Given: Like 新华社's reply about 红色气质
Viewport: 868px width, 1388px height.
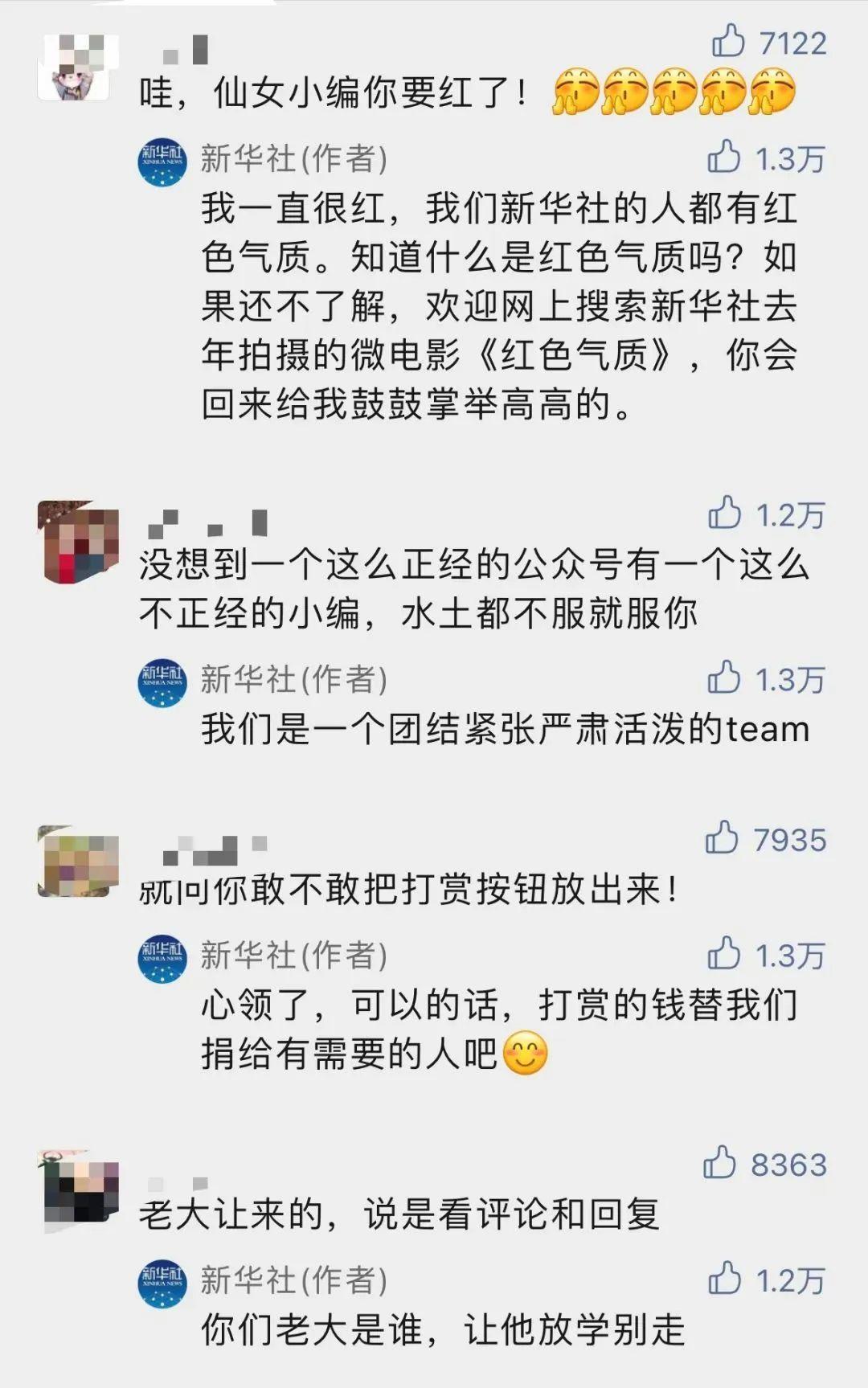Looking at the screenshot, I should (724, 158).
